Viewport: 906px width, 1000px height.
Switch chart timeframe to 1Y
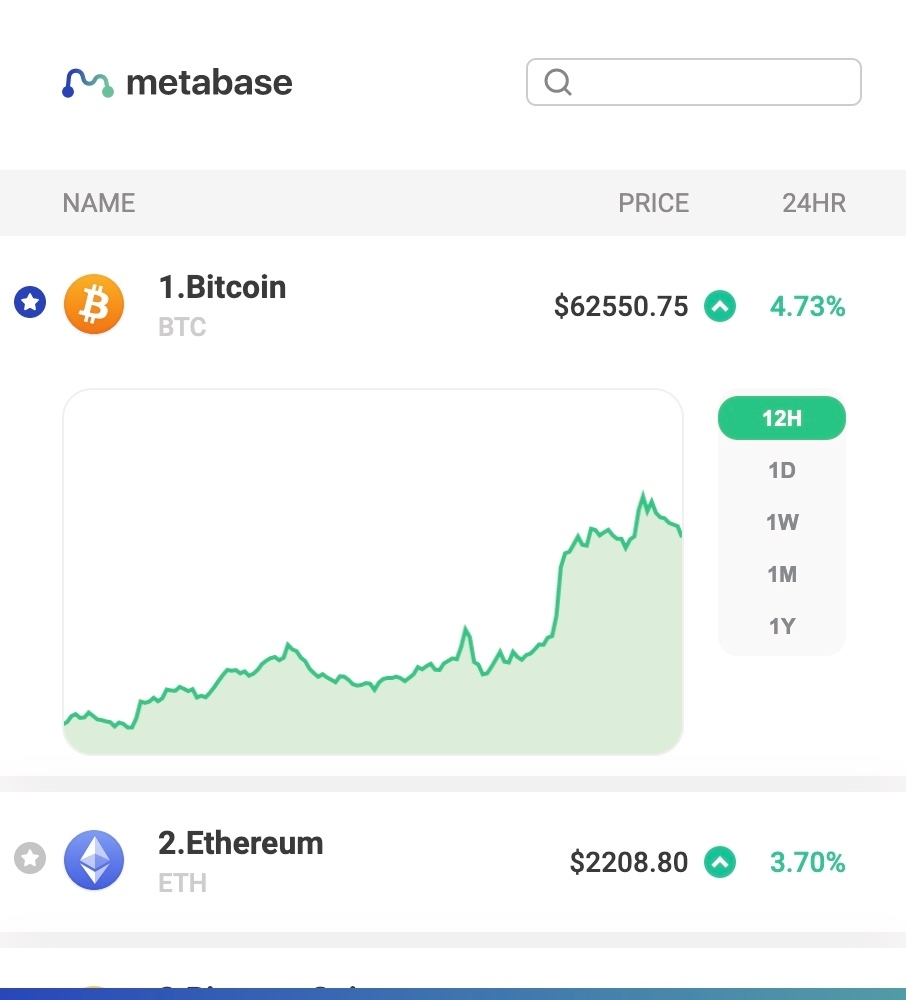coord(781,625)
